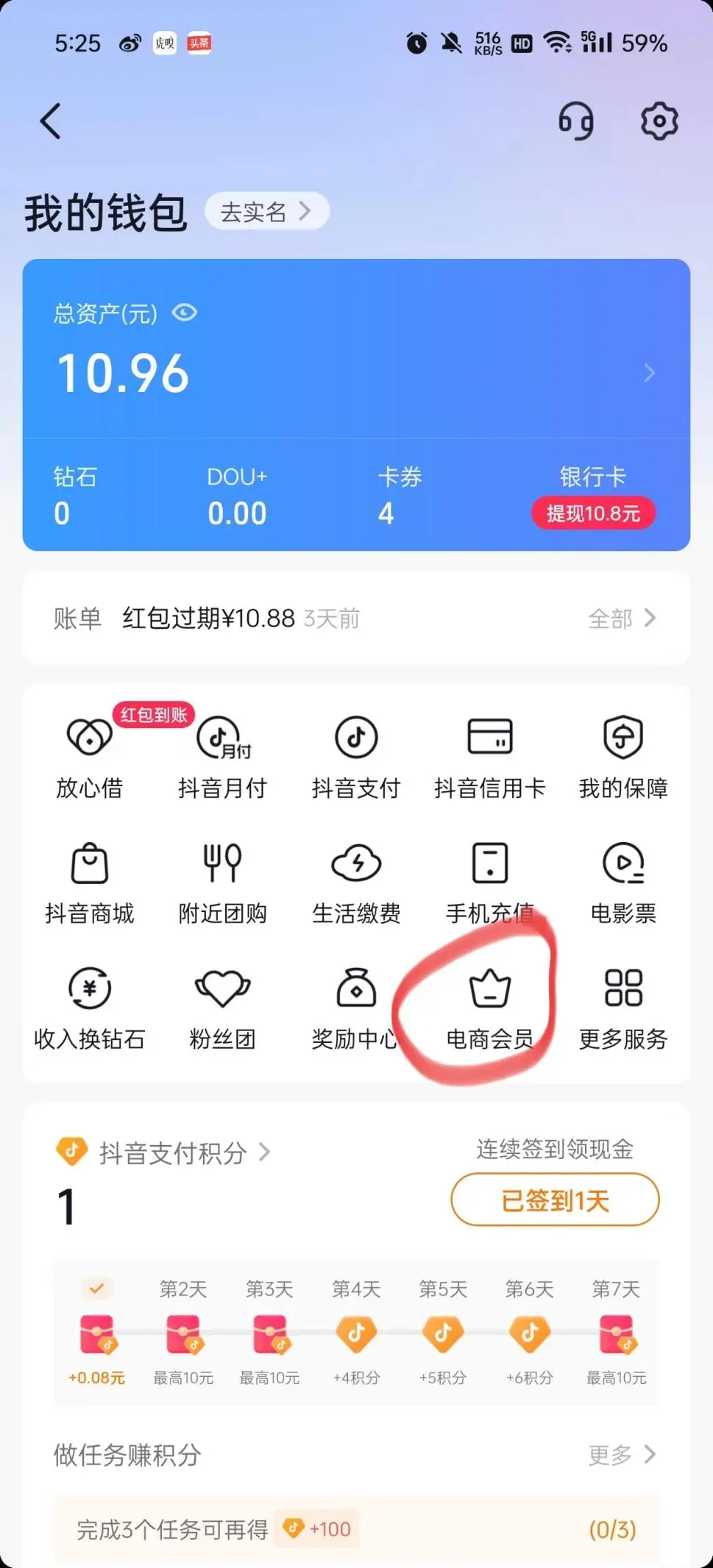Image resolution: width=713 pixels, height=1568 pixels.
Task: View 全部 bills
Action: click(622, 619)
